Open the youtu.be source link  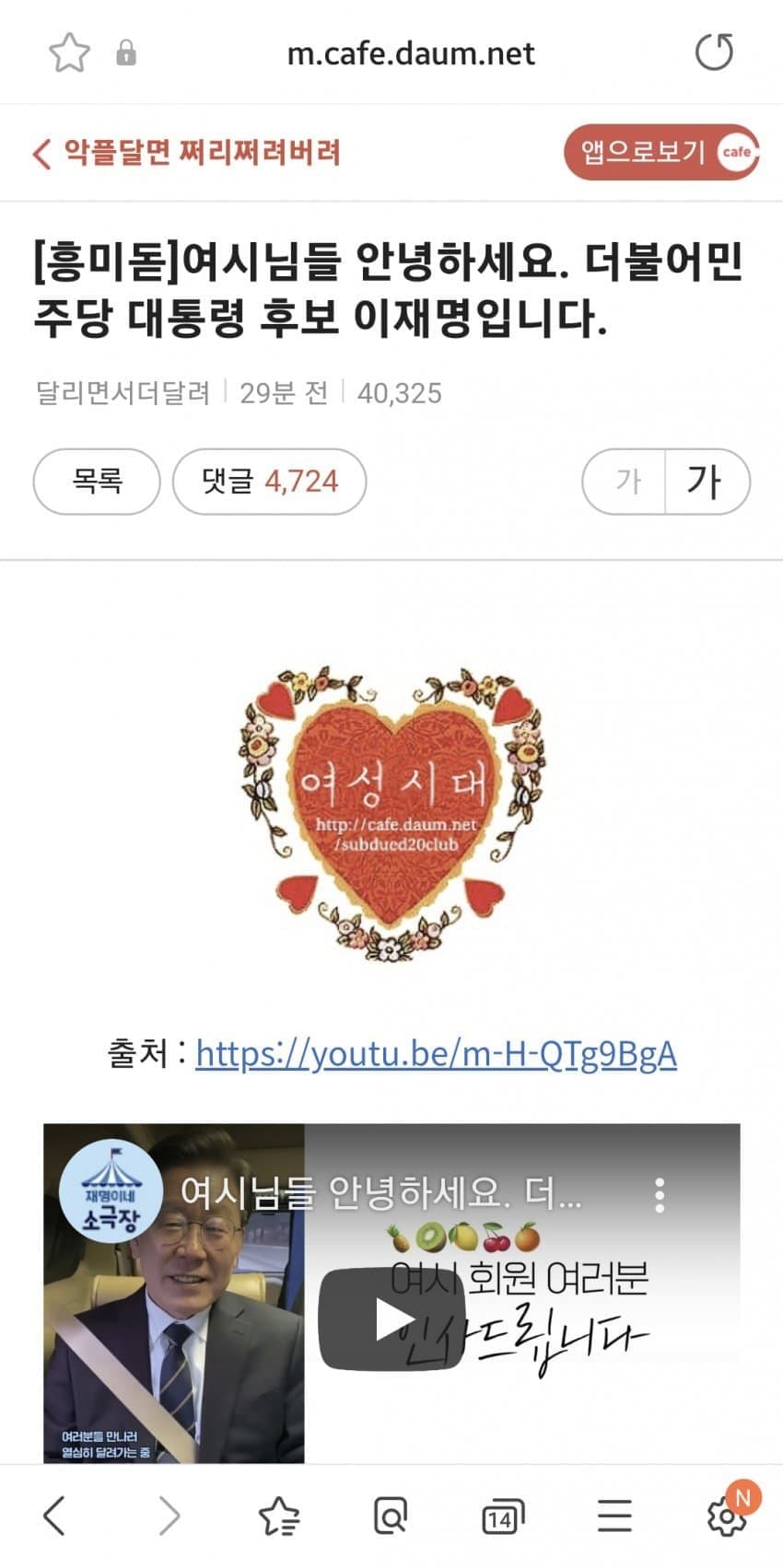click(436, 1053)
